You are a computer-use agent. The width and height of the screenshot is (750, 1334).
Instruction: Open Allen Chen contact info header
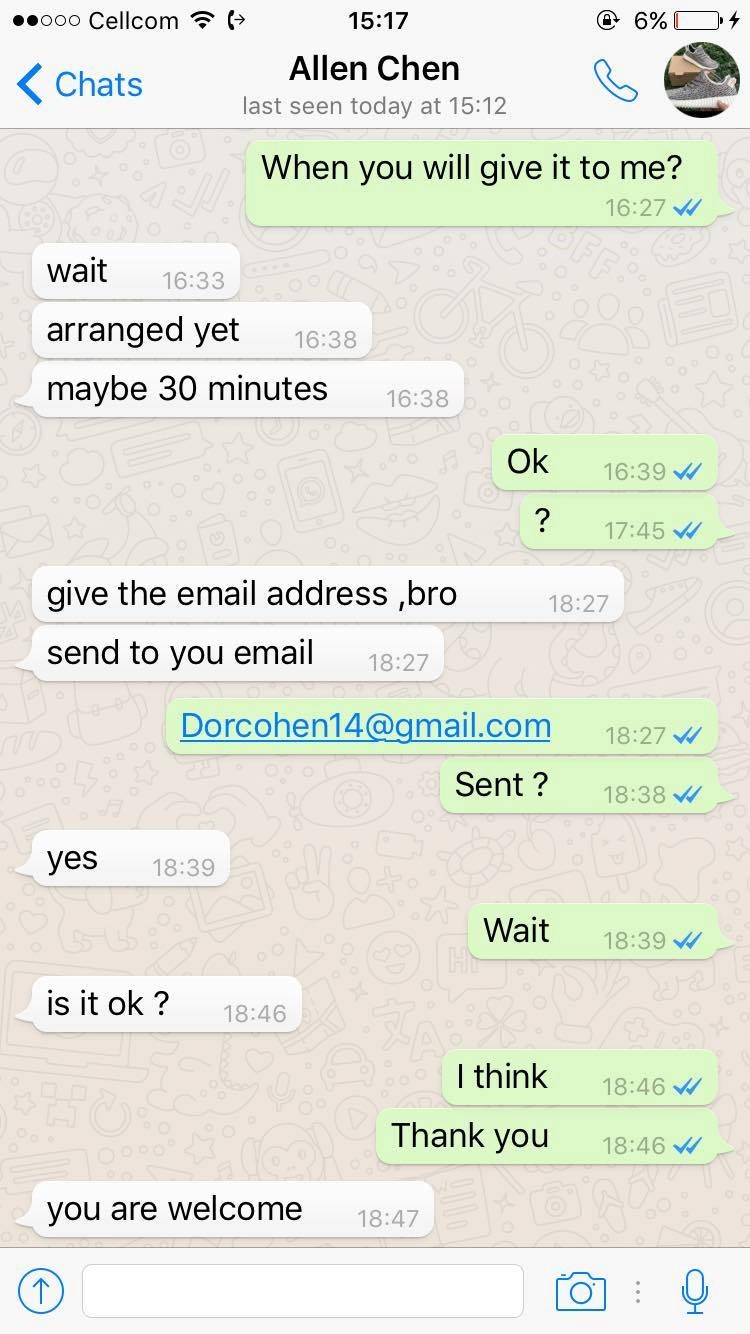374,83
